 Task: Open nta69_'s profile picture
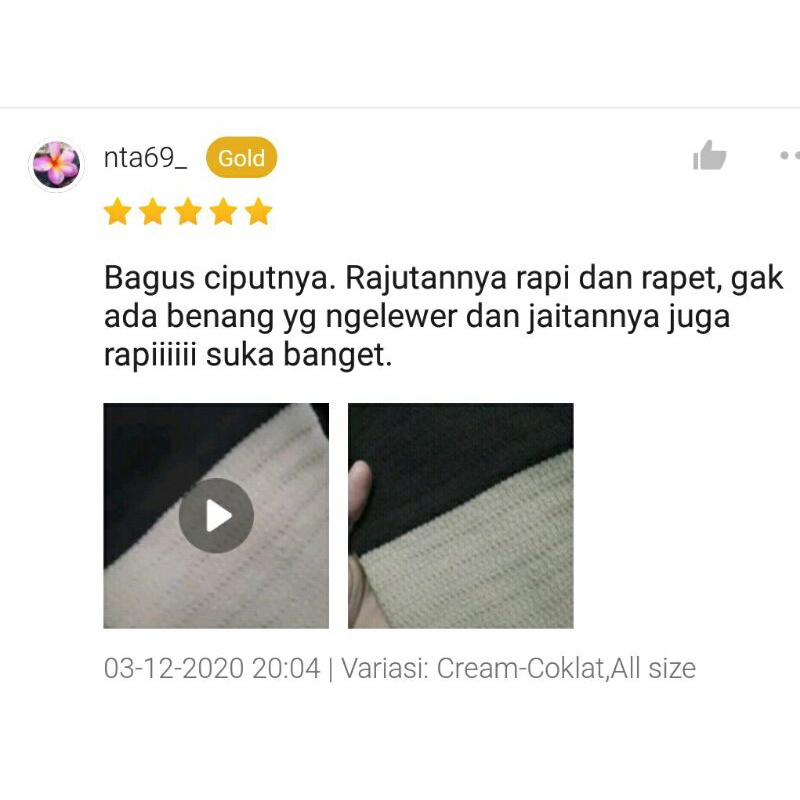[x=56, y=165]
